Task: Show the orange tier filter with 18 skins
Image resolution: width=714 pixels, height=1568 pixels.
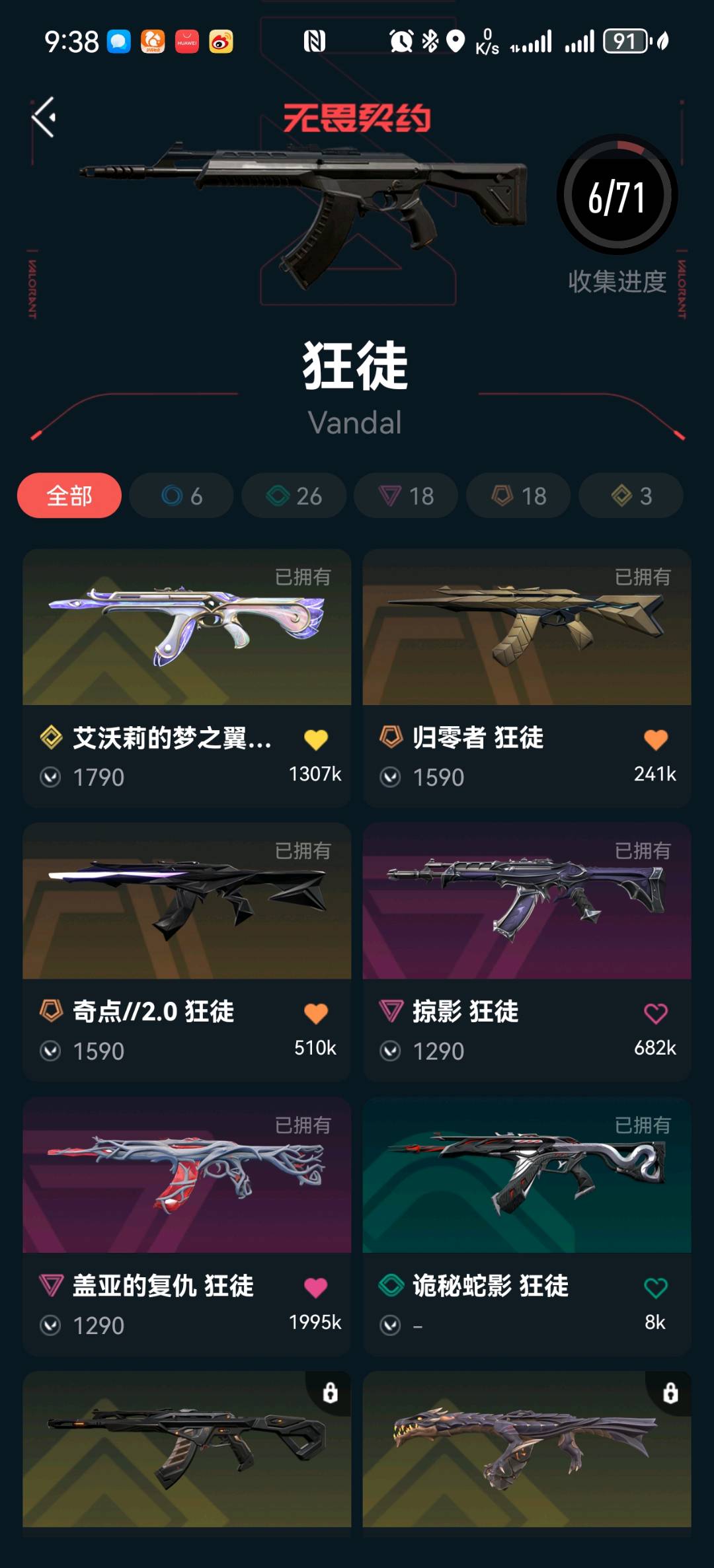Action: [518, 496]
